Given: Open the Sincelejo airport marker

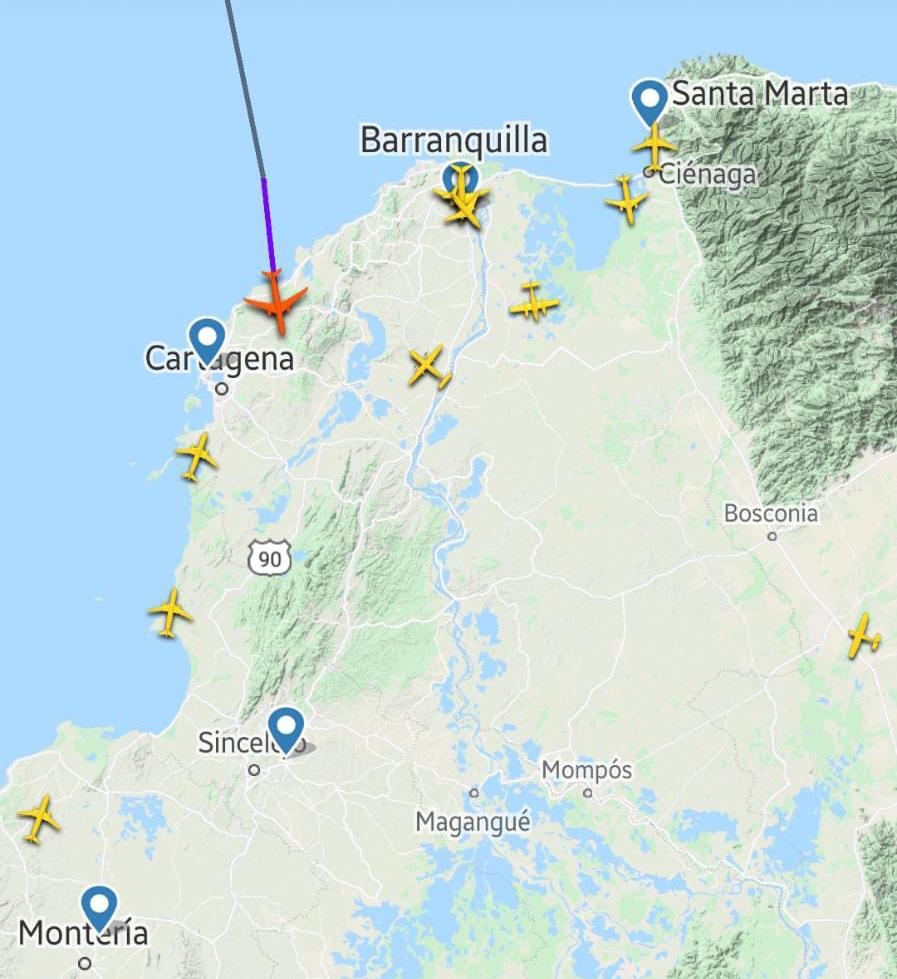Looking at the screenshot, I should pyautogui.click(x=286, y=727).
